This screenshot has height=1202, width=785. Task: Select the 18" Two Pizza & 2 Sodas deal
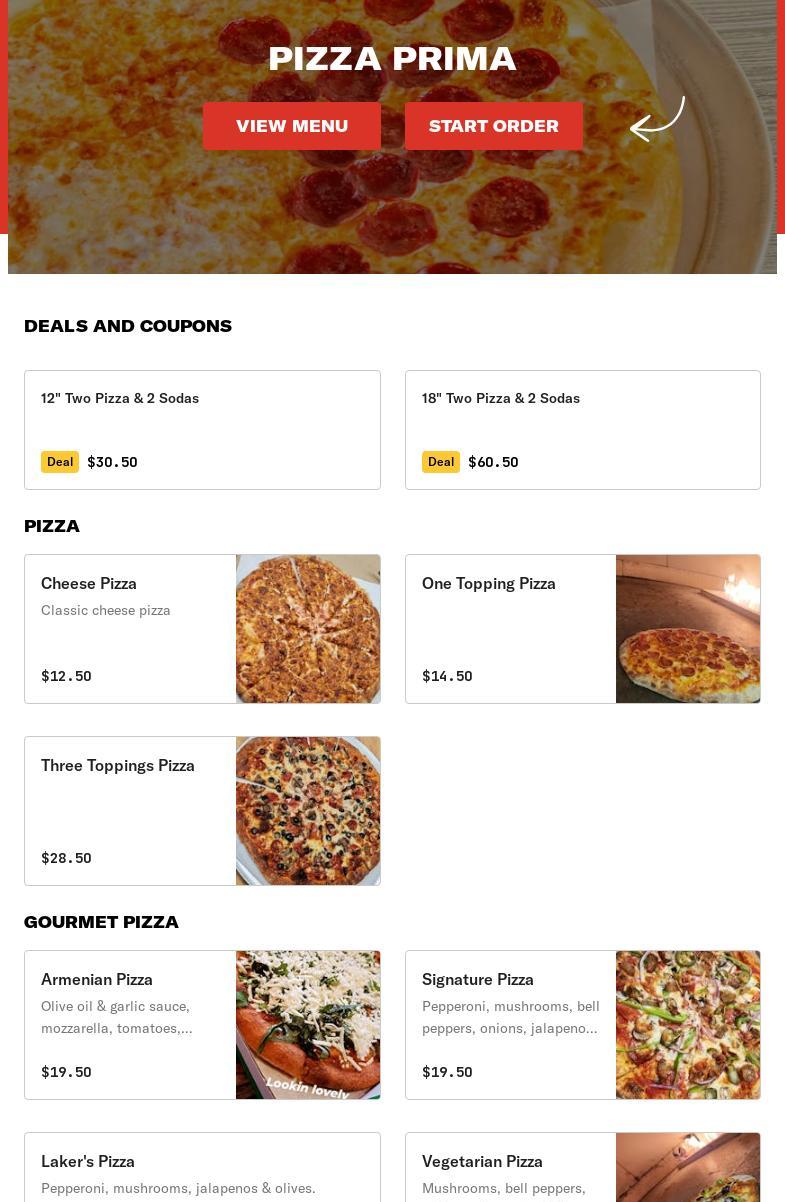tap(582, 430)
